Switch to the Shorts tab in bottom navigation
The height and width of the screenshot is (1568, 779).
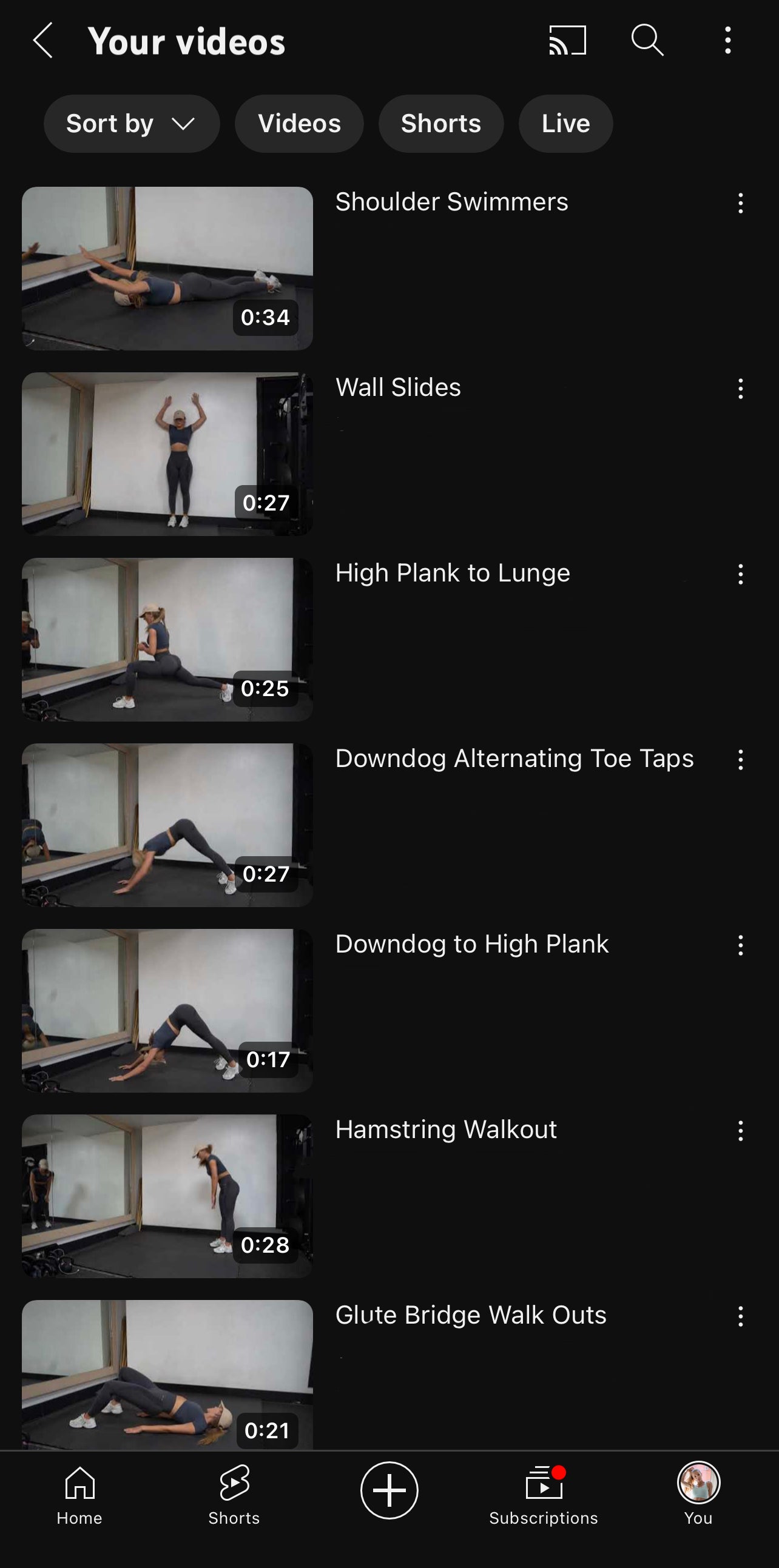point(234,1494)
